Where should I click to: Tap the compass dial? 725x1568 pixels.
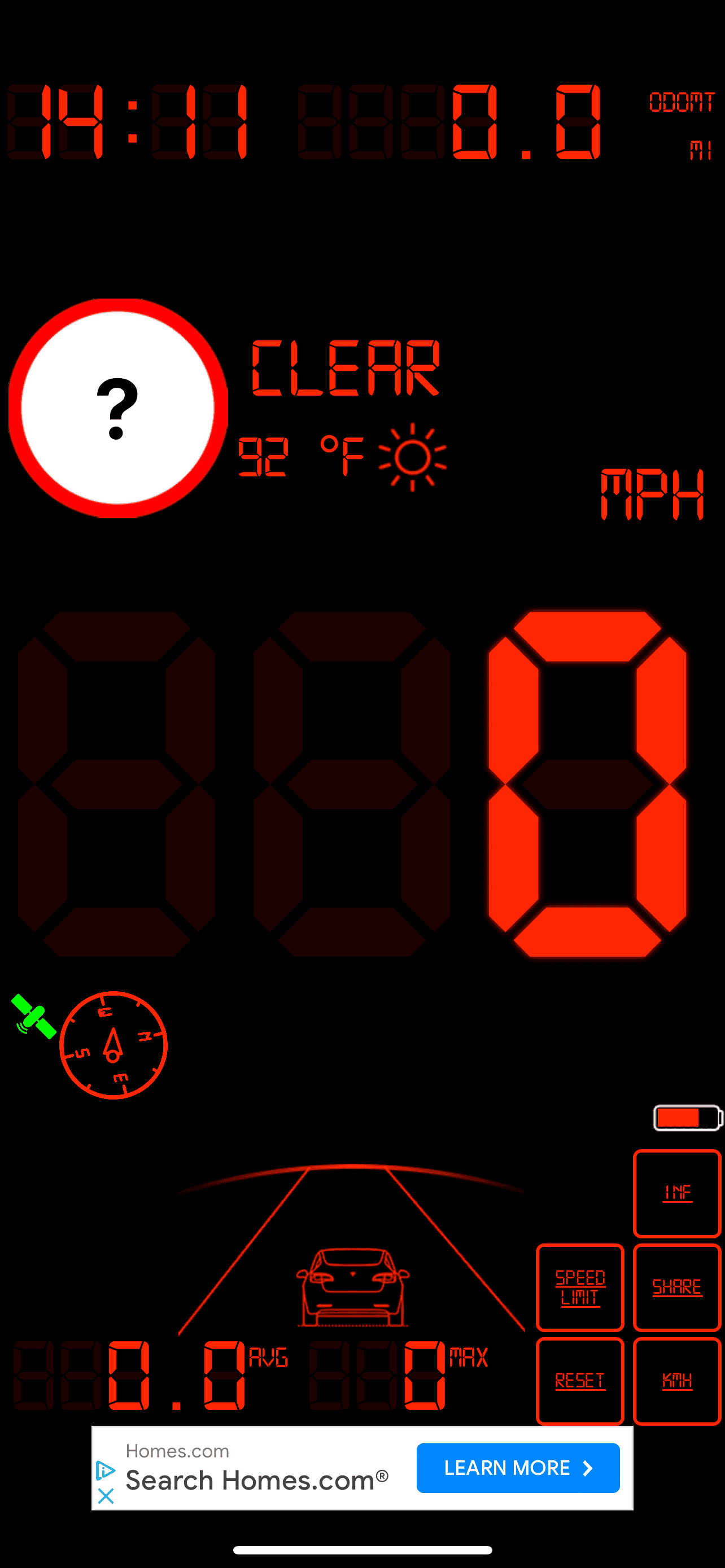113,1045
